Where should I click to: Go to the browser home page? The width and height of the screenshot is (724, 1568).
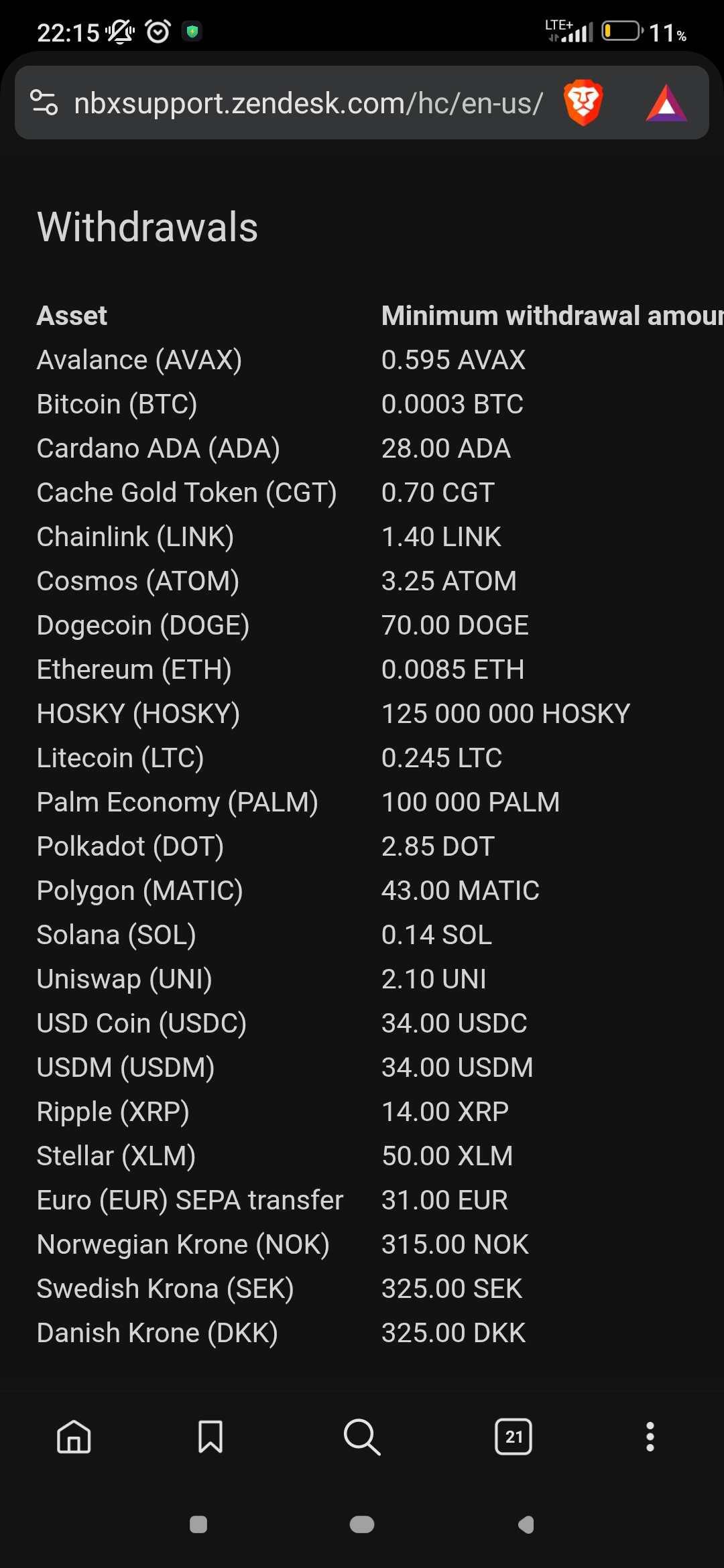point(74,1437)
